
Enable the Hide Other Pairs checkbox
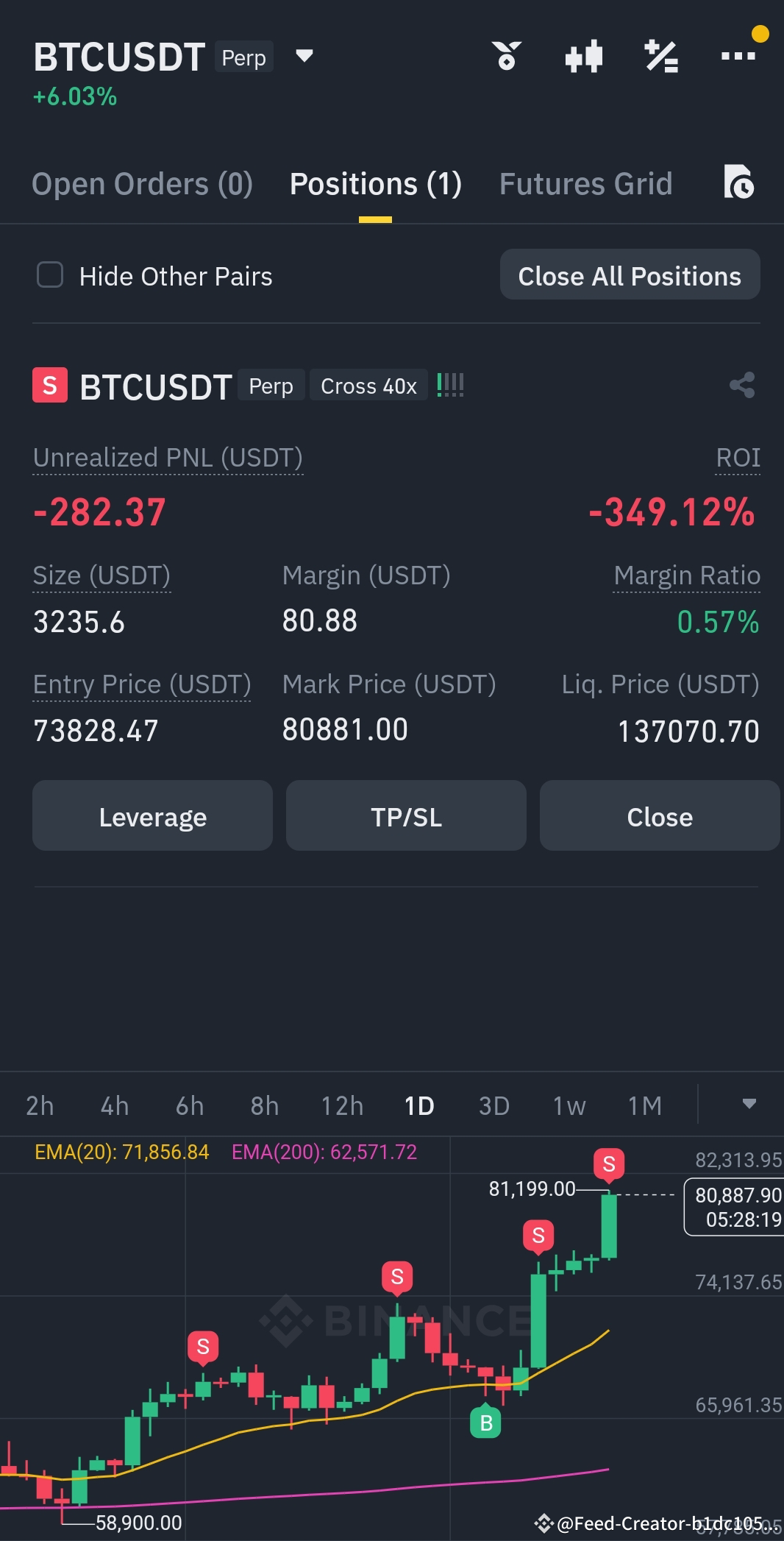(49, 275)
